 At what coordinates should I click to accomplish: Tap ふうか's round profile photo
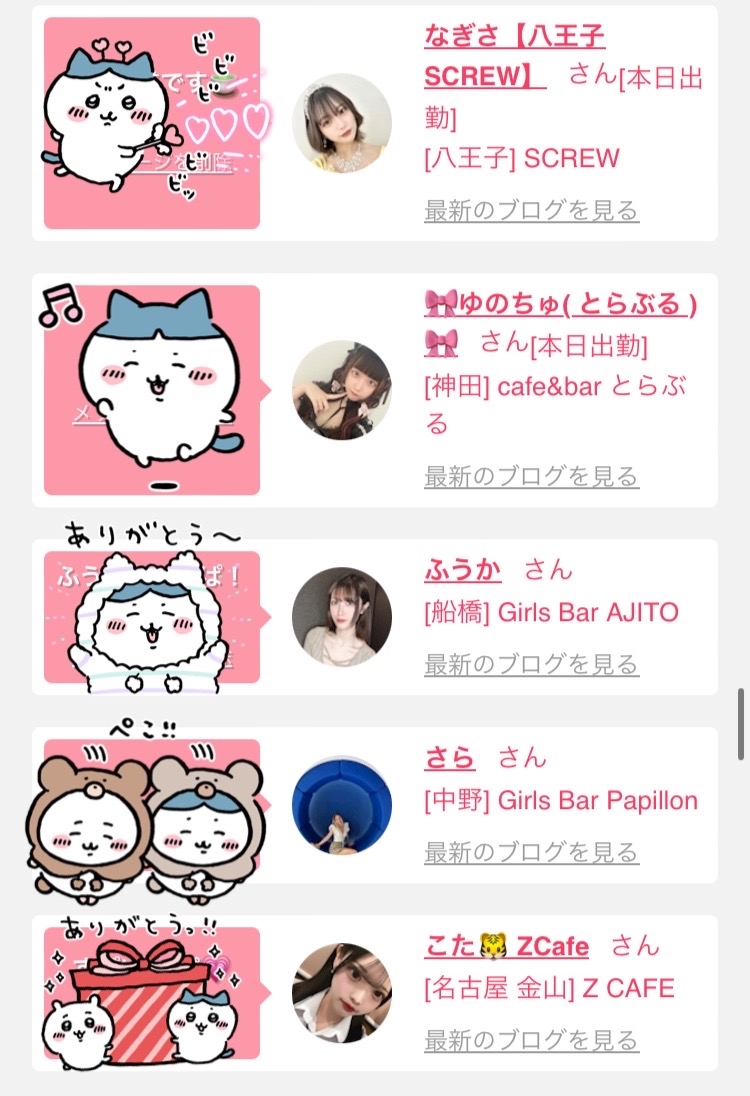pyautogui.click(x=342, y=617)
